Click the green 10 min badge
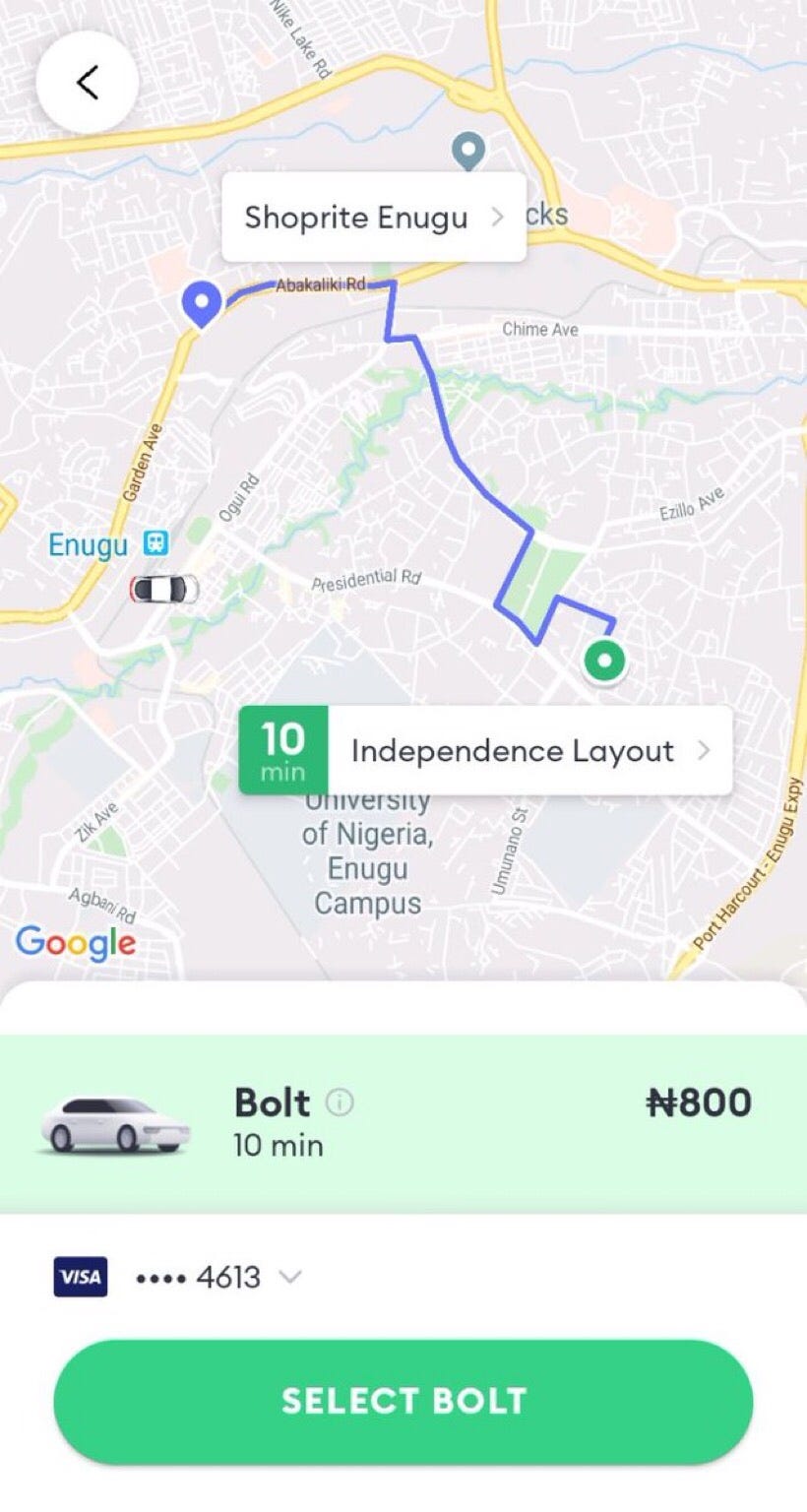The width and height of the screenshot is (807, 1512). click(283, 749)
